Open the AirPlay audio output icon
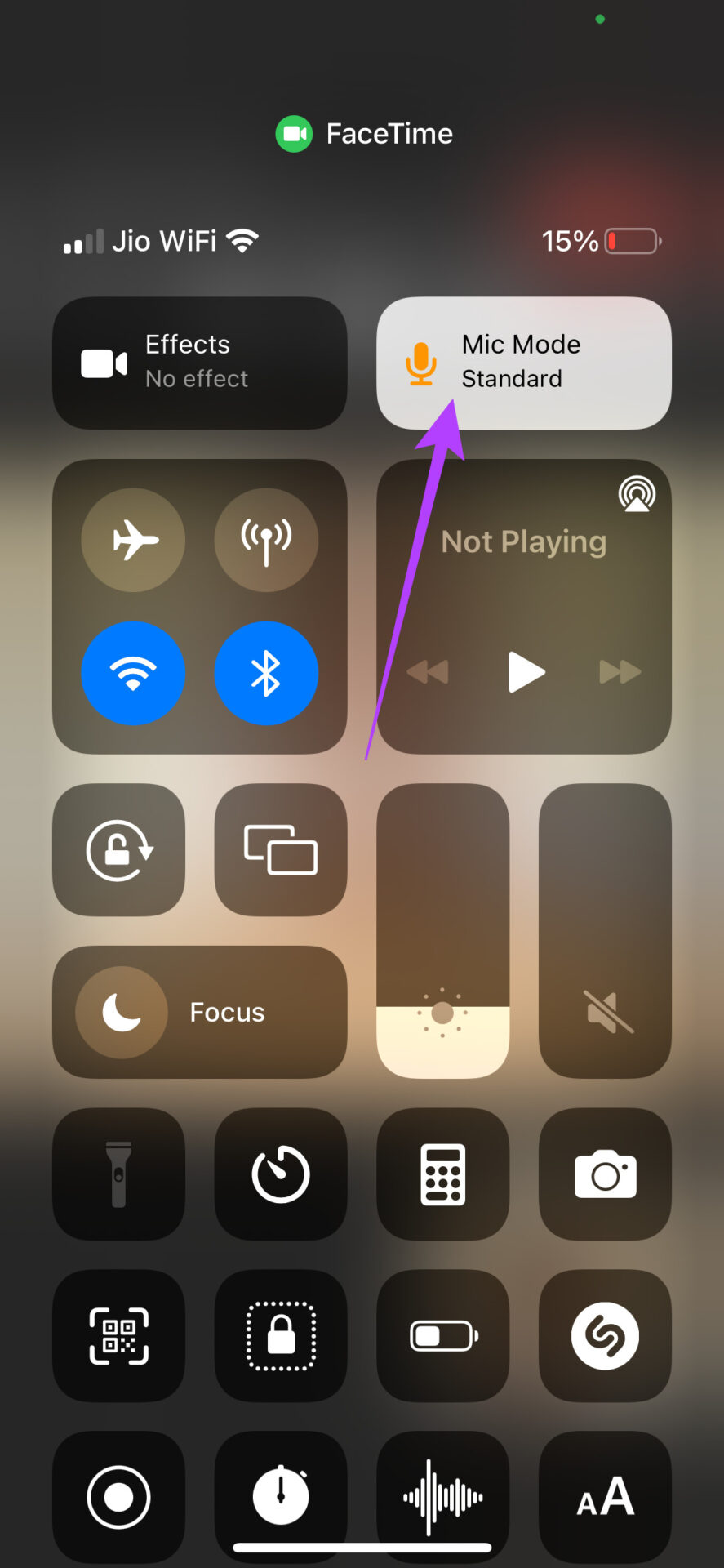Image resolution: width=724 pixels, height=1568 pixels. click(x=637, y=494)
